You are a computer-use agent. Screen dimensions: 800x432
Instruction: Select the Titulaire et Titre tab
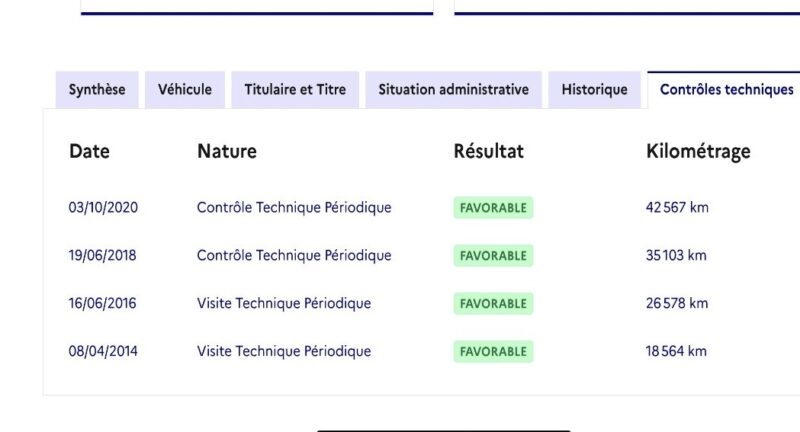coord(295,90)
